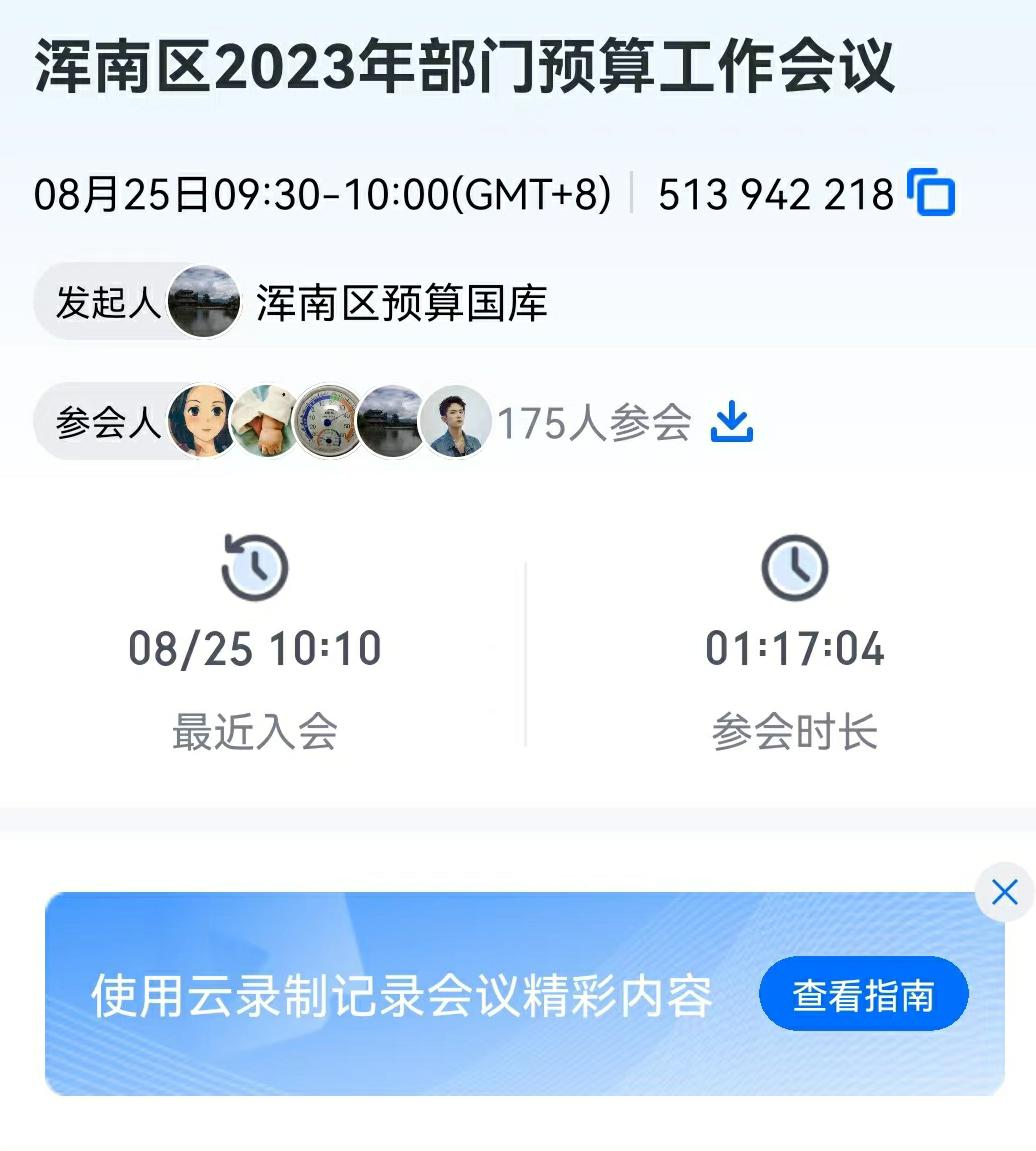Open the full 175人参会 participant list
The height and width of the screenshot is (1151, 1036).
pos(592,423)
